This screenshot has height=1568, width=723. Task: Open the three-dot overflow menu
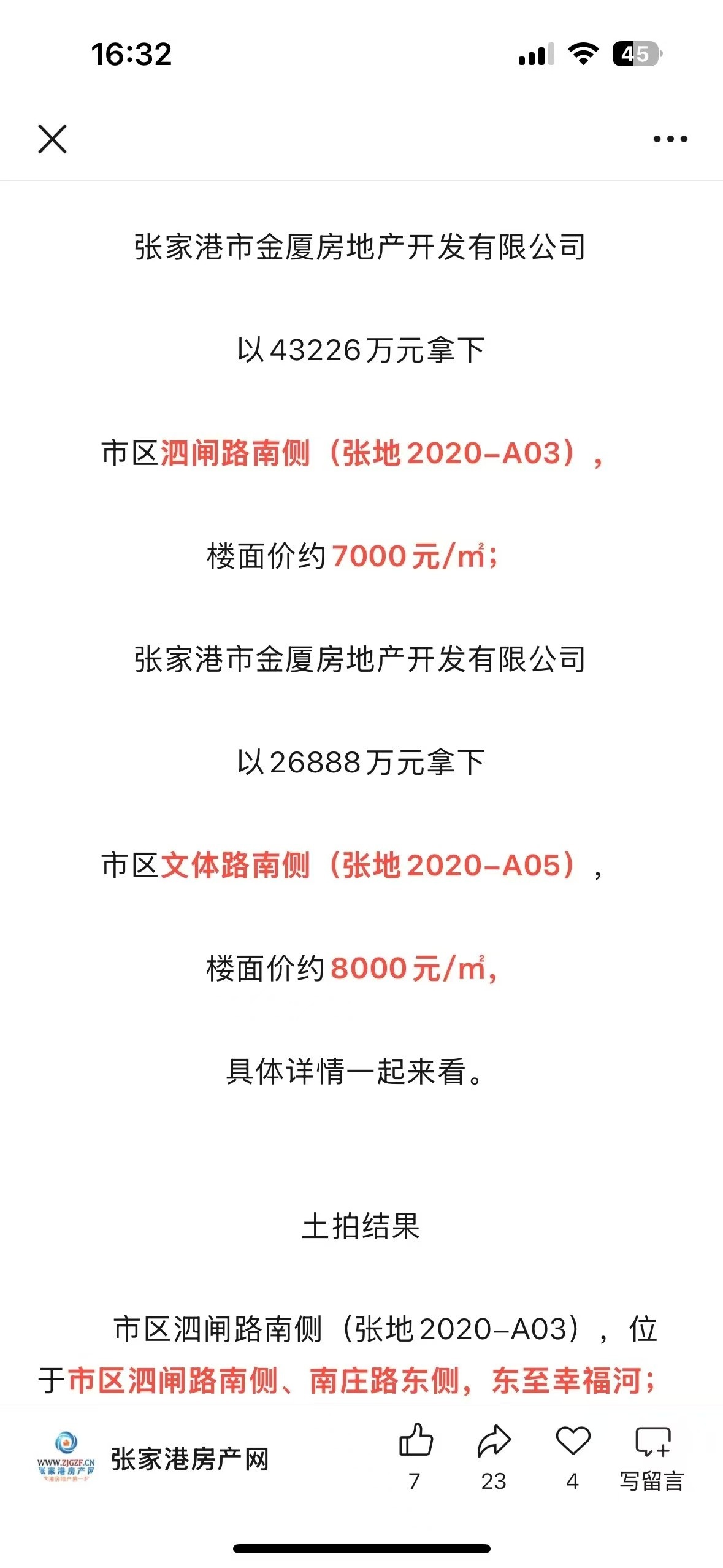coord(670,139)
